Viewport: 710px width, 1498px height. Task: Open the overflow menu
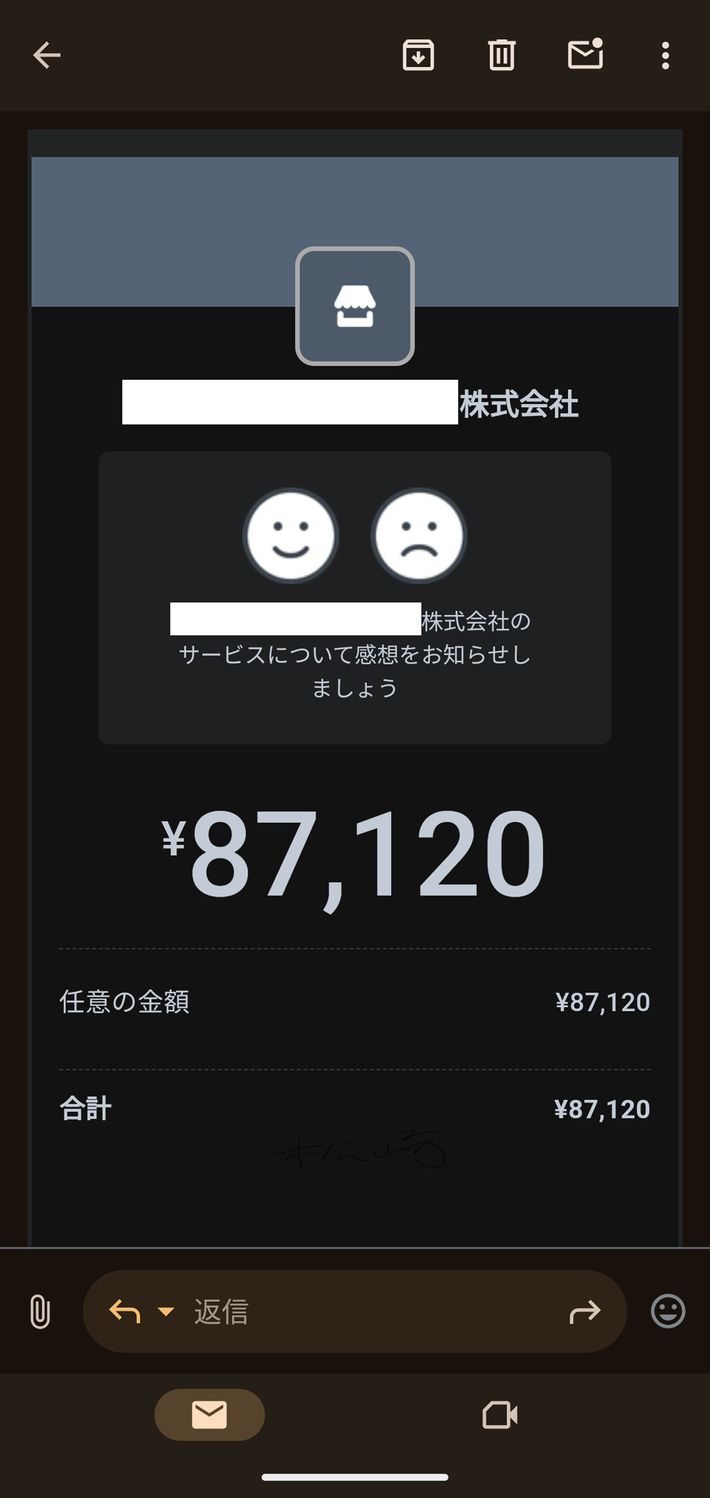(x=665, y=55)
